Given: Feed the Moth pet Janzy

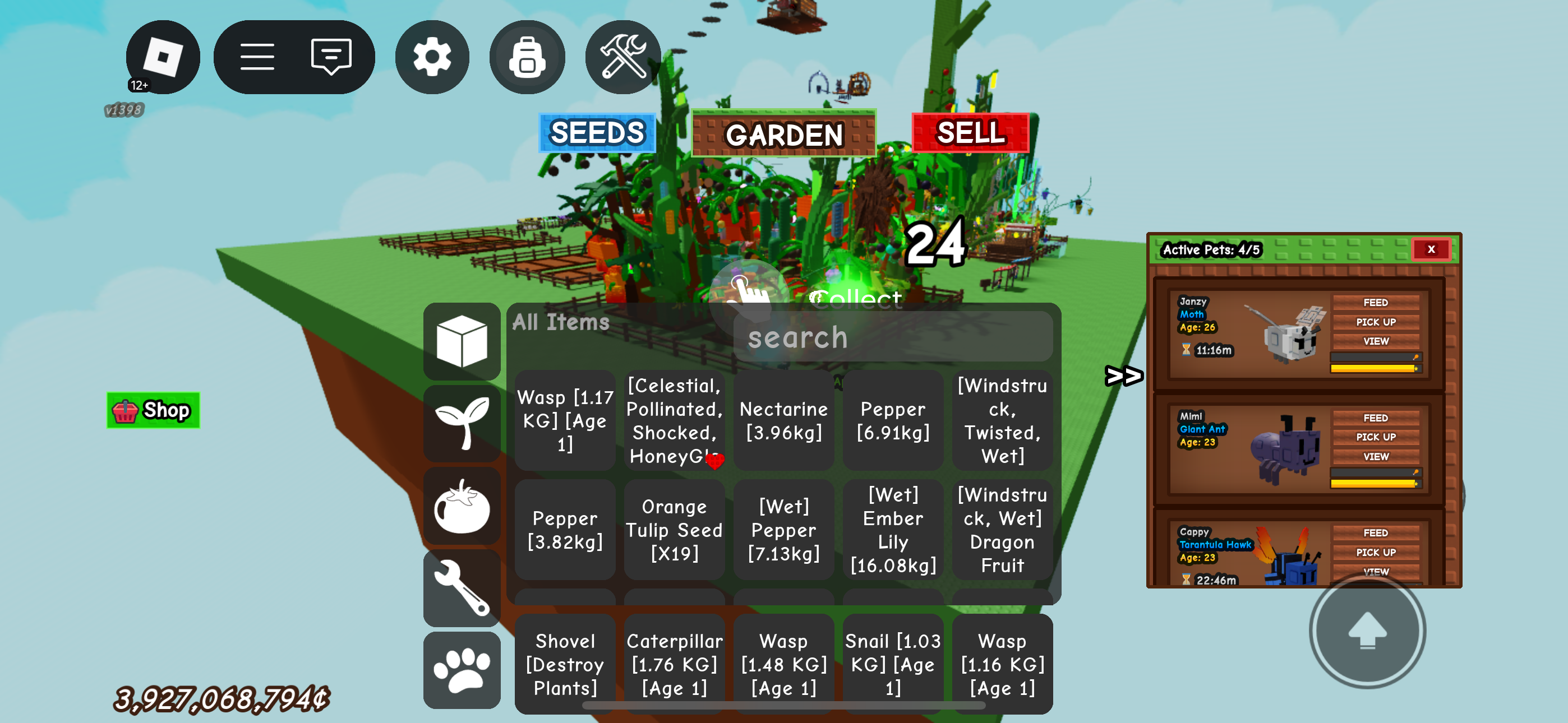Looking at the screenshot, I should coord(1375,303).
